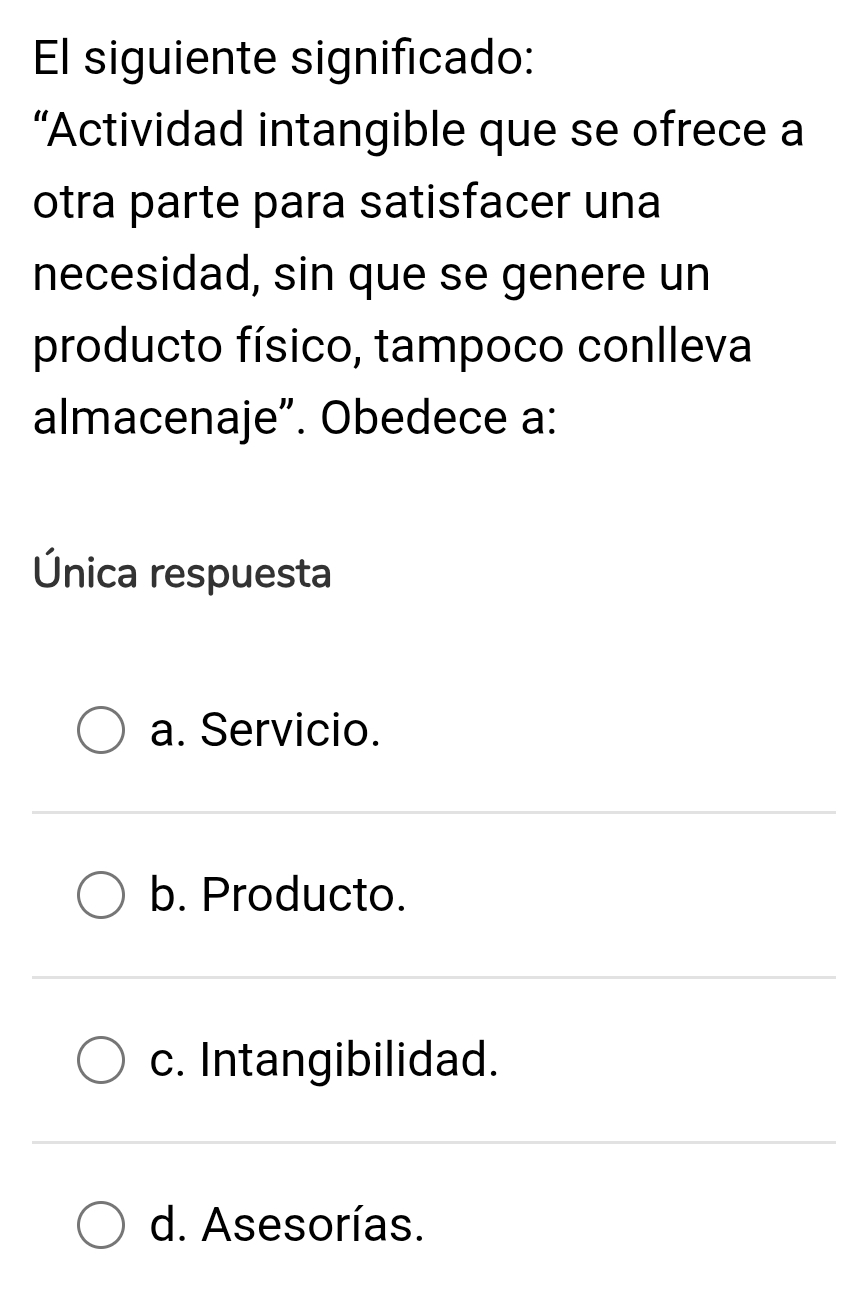Viewport: 847px width, 1296px height.
Task: Click the Única respuesta heading
Action: pyautogui.click(x=182, y=572)
